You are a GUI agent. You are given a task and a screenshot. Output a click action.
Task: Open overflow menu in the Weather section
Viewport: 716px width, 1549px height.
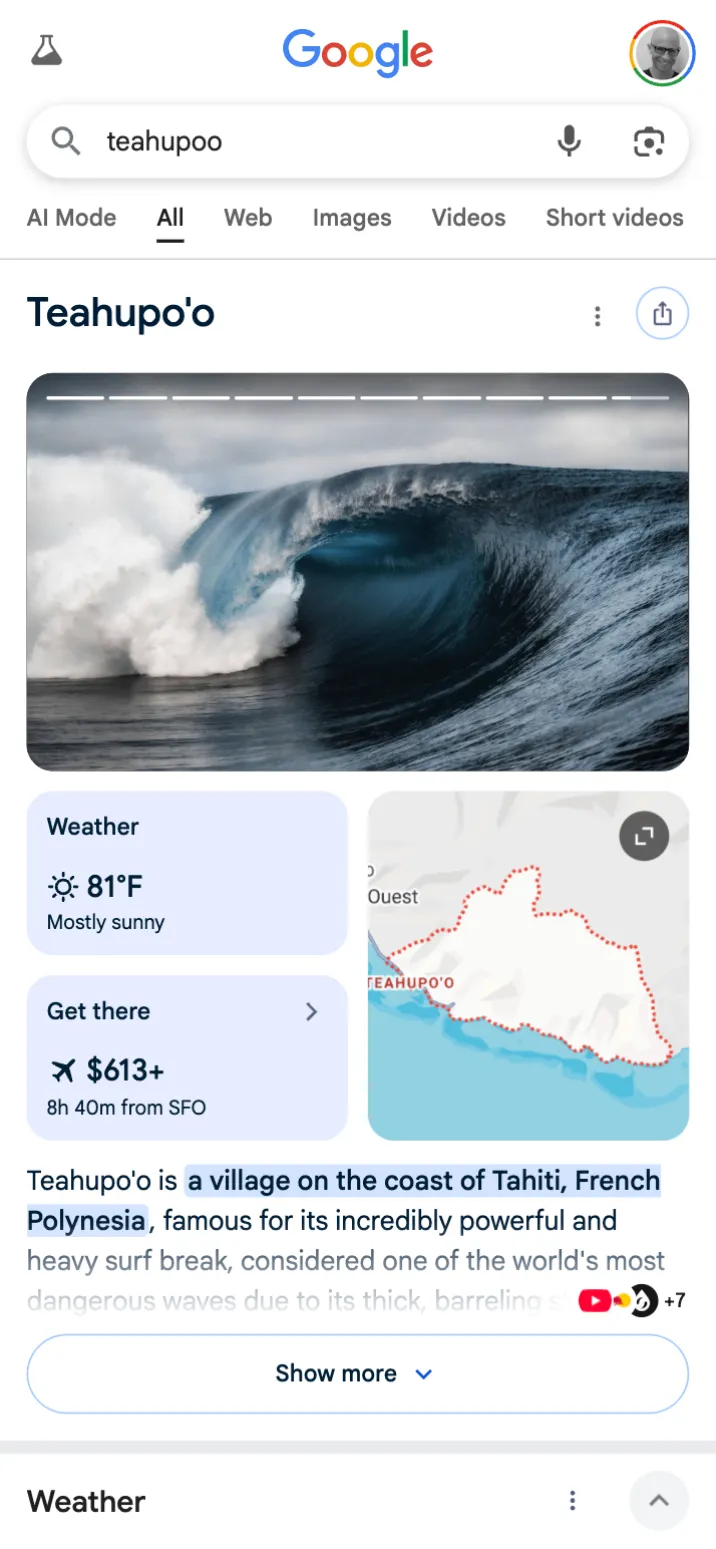tap(572, 1501)
